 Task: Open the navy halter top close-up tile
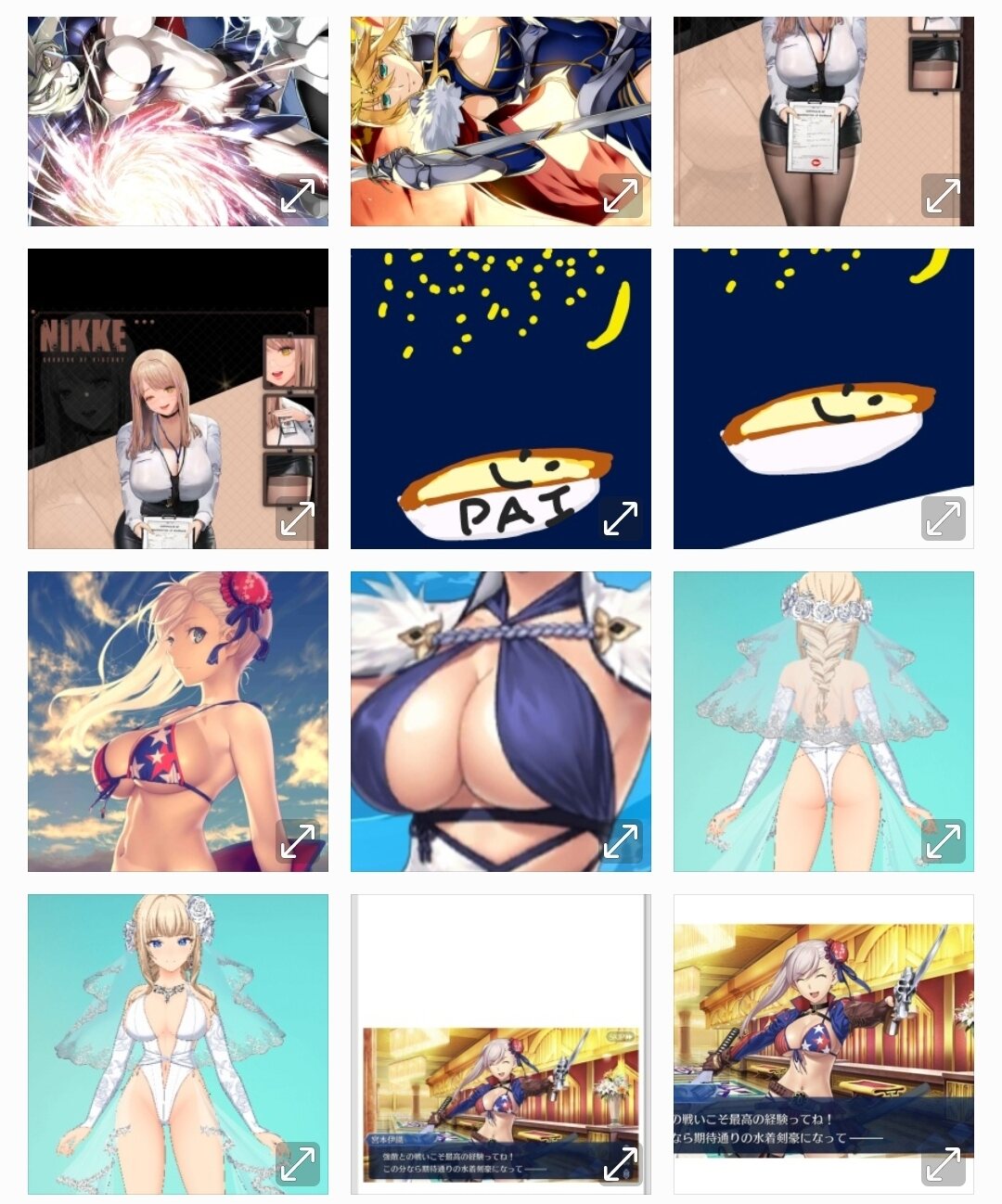[x=501, y=722]
